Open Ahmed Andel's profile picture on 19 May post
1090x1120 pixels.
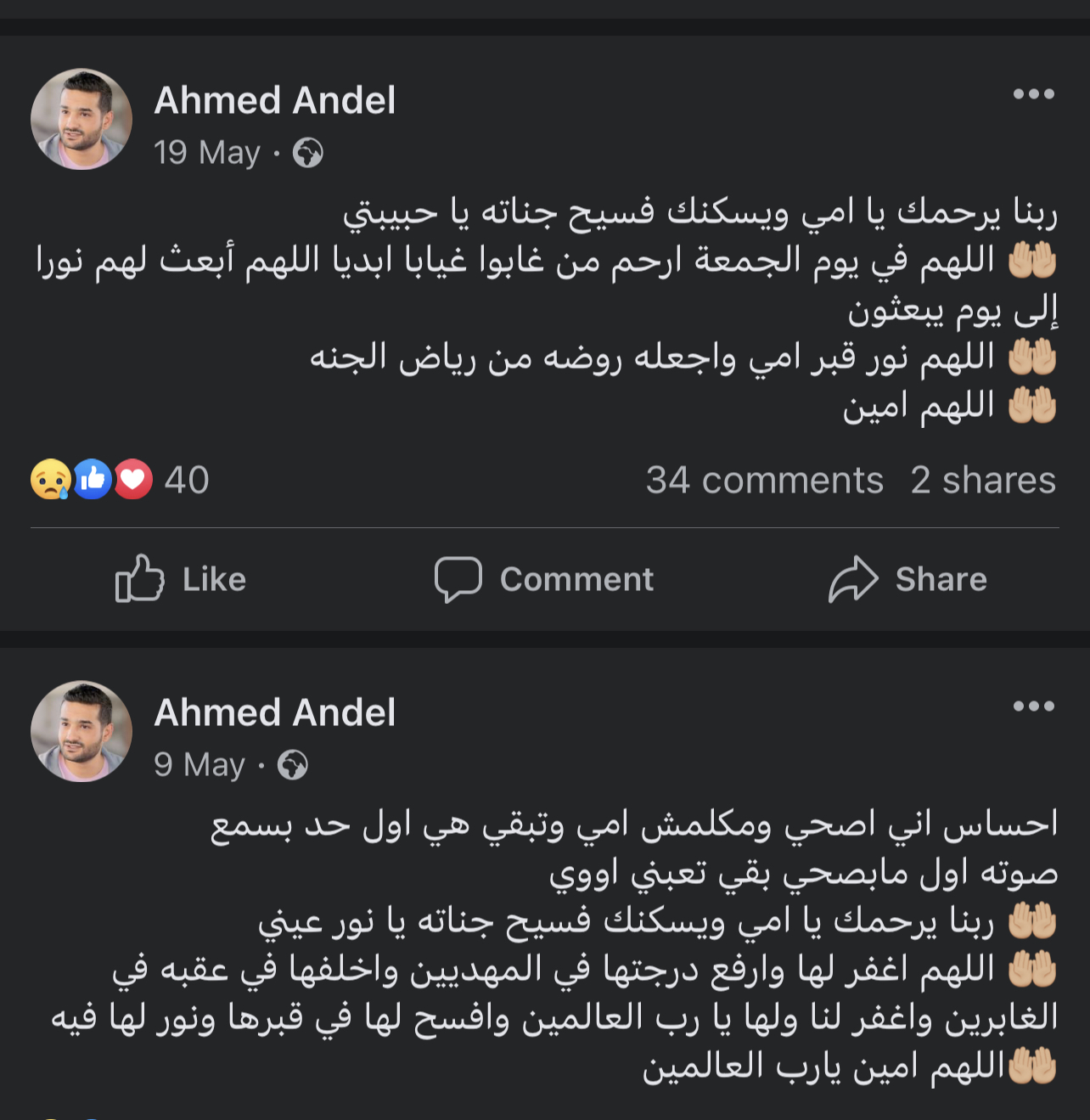click(81, 119)
